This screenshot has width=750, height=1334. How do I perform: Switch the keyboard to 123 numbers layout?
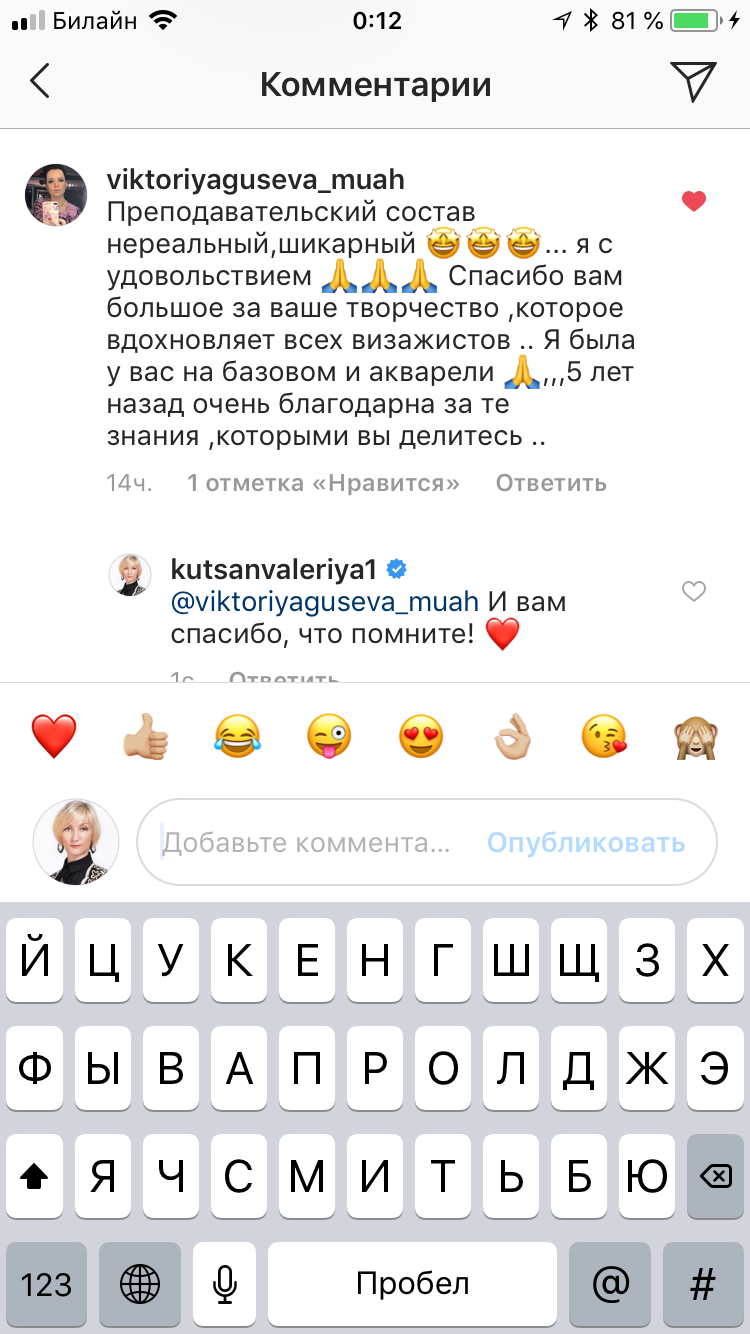coord(46,1283)
